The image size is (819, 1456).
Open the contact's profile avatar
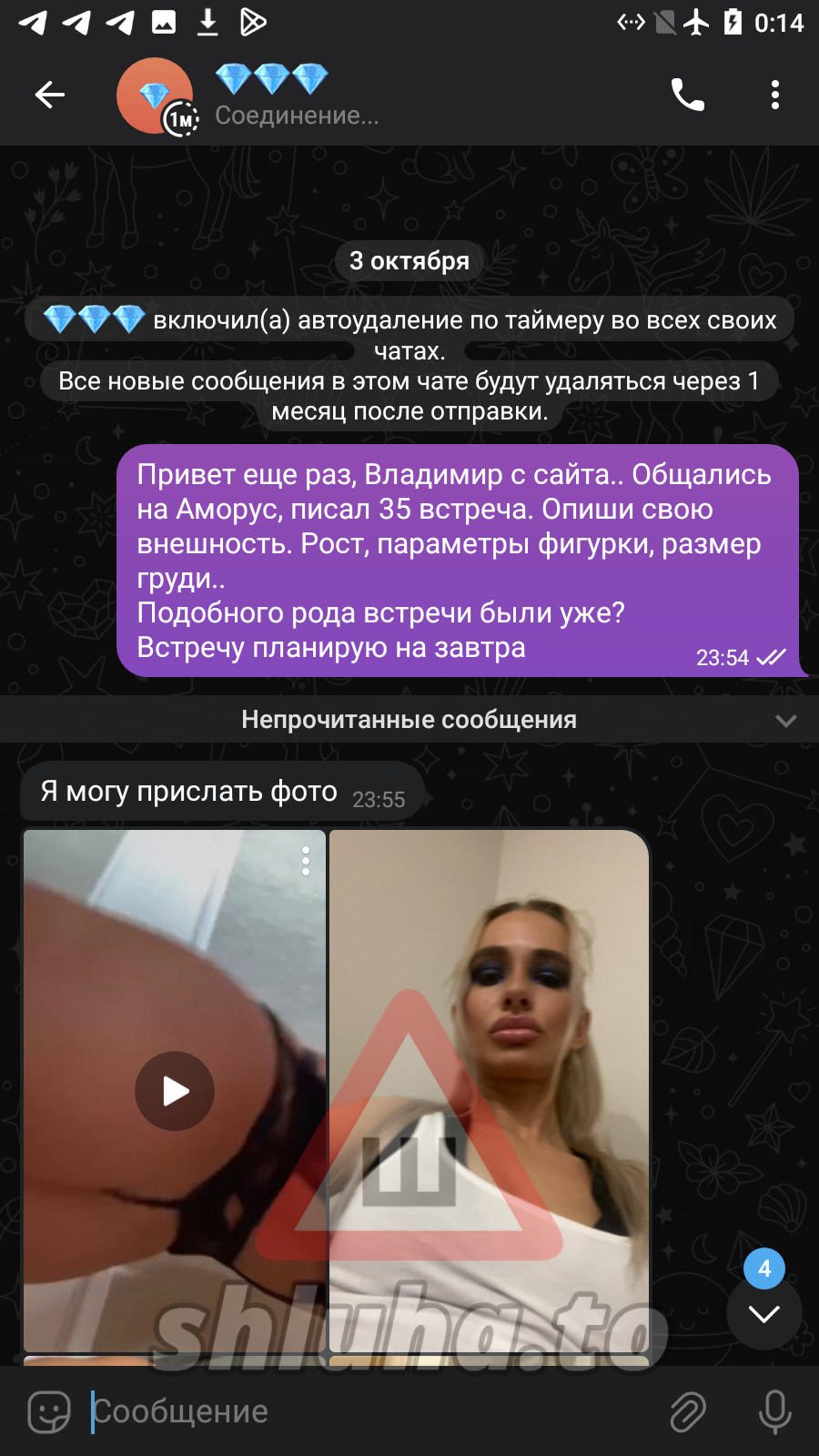[155, 96]
